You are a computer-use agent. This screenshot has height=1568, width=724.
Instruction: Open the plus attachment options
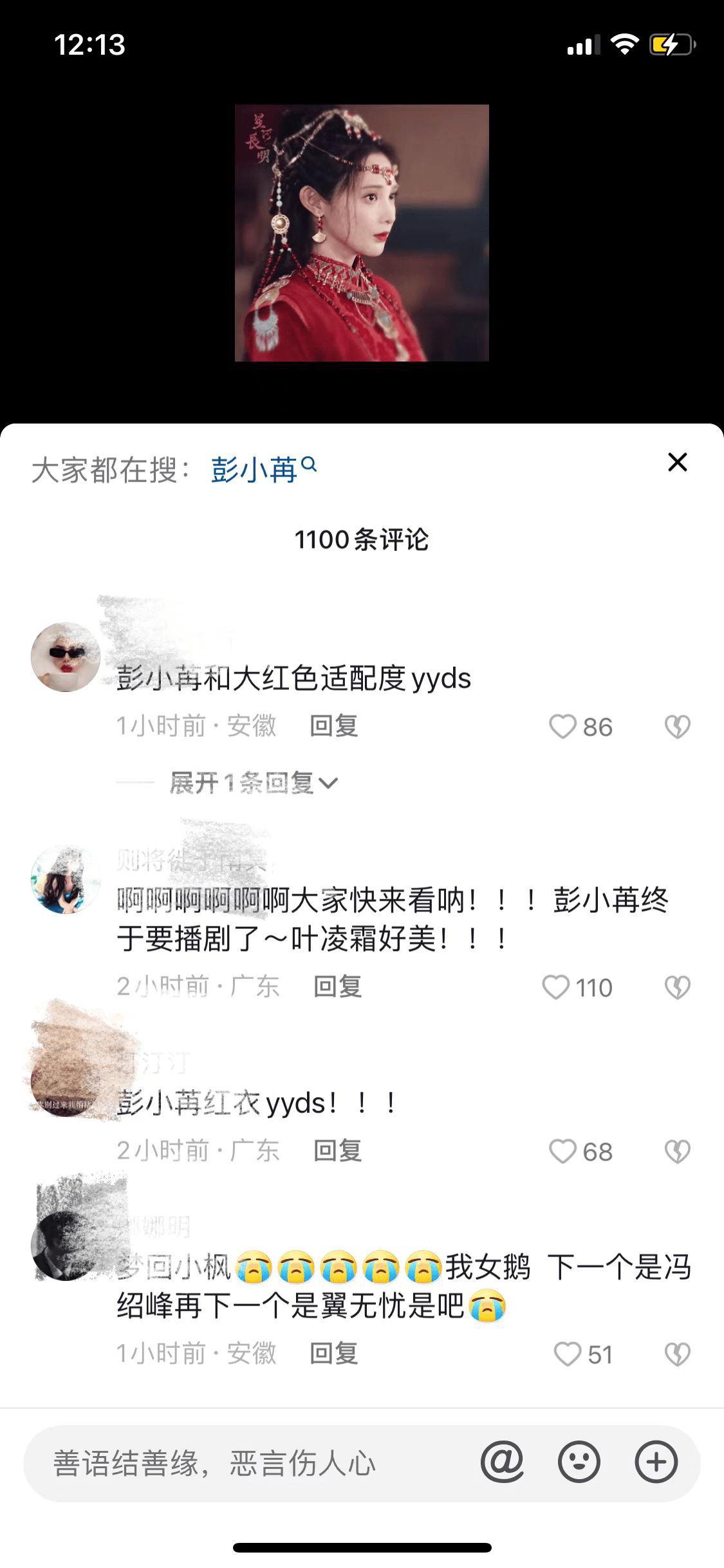[x=656, y=1462]
